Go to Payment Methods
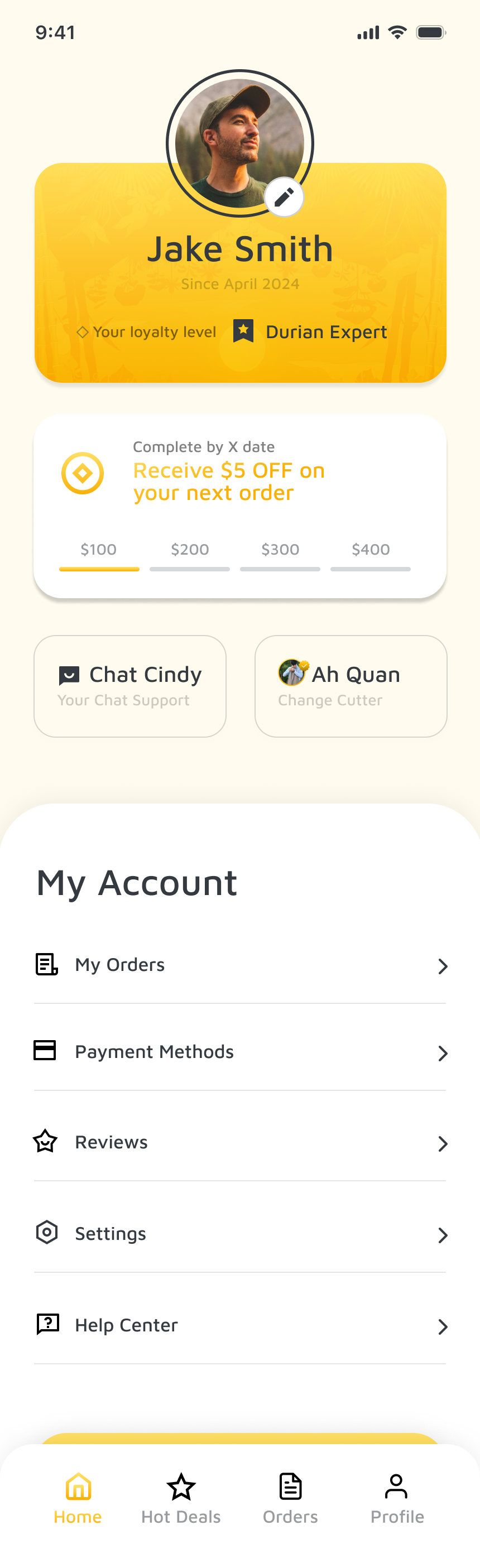Viewport: 480px width, 1568px height. [240, 1052]
